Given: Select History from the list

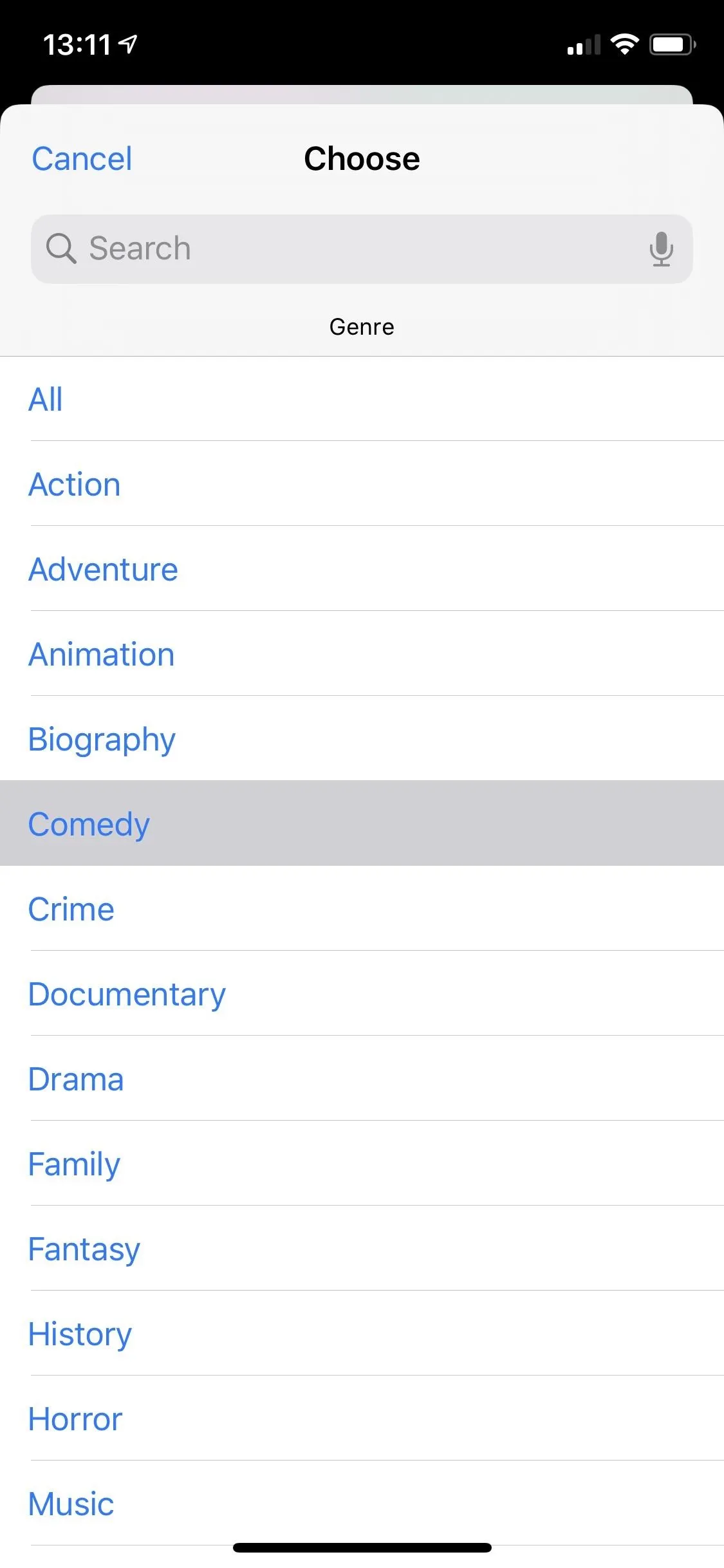Looking at the screenshot, I should (x=362, y=1334).
